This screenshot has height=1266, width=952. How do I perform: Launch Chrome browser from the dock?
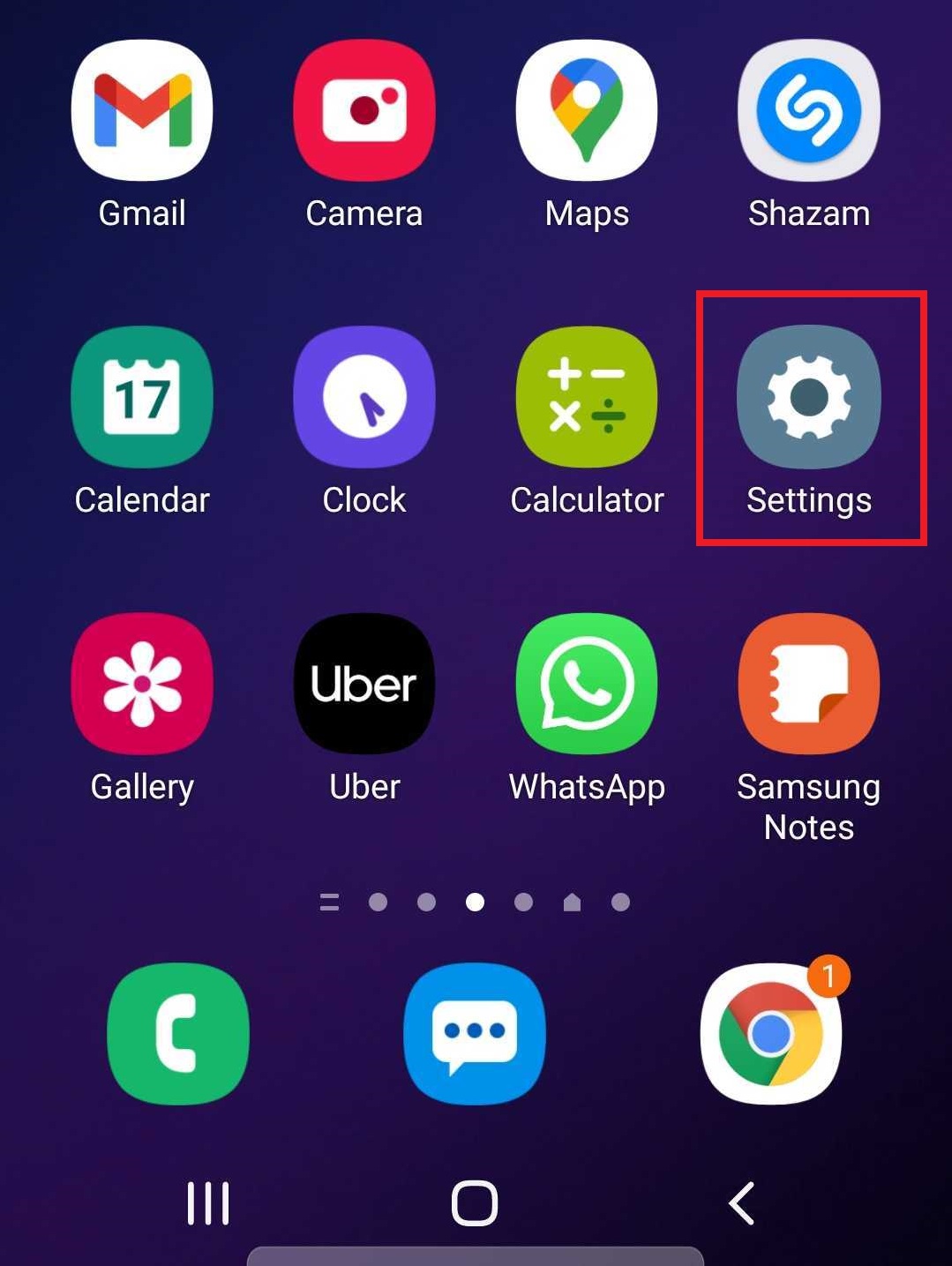771,1033
